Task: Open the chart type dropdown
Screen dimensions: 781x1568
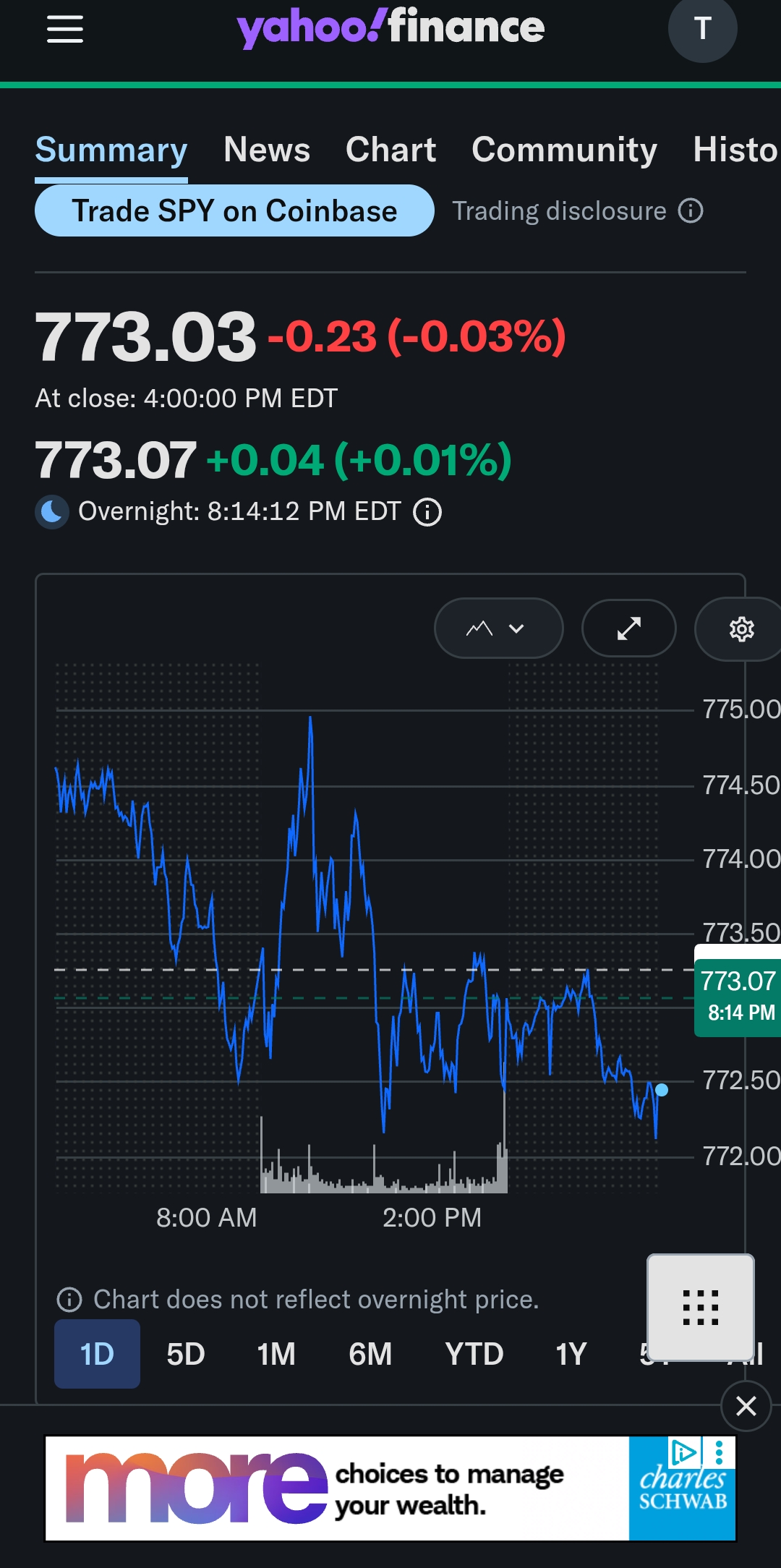Action: tap(498, 628)
